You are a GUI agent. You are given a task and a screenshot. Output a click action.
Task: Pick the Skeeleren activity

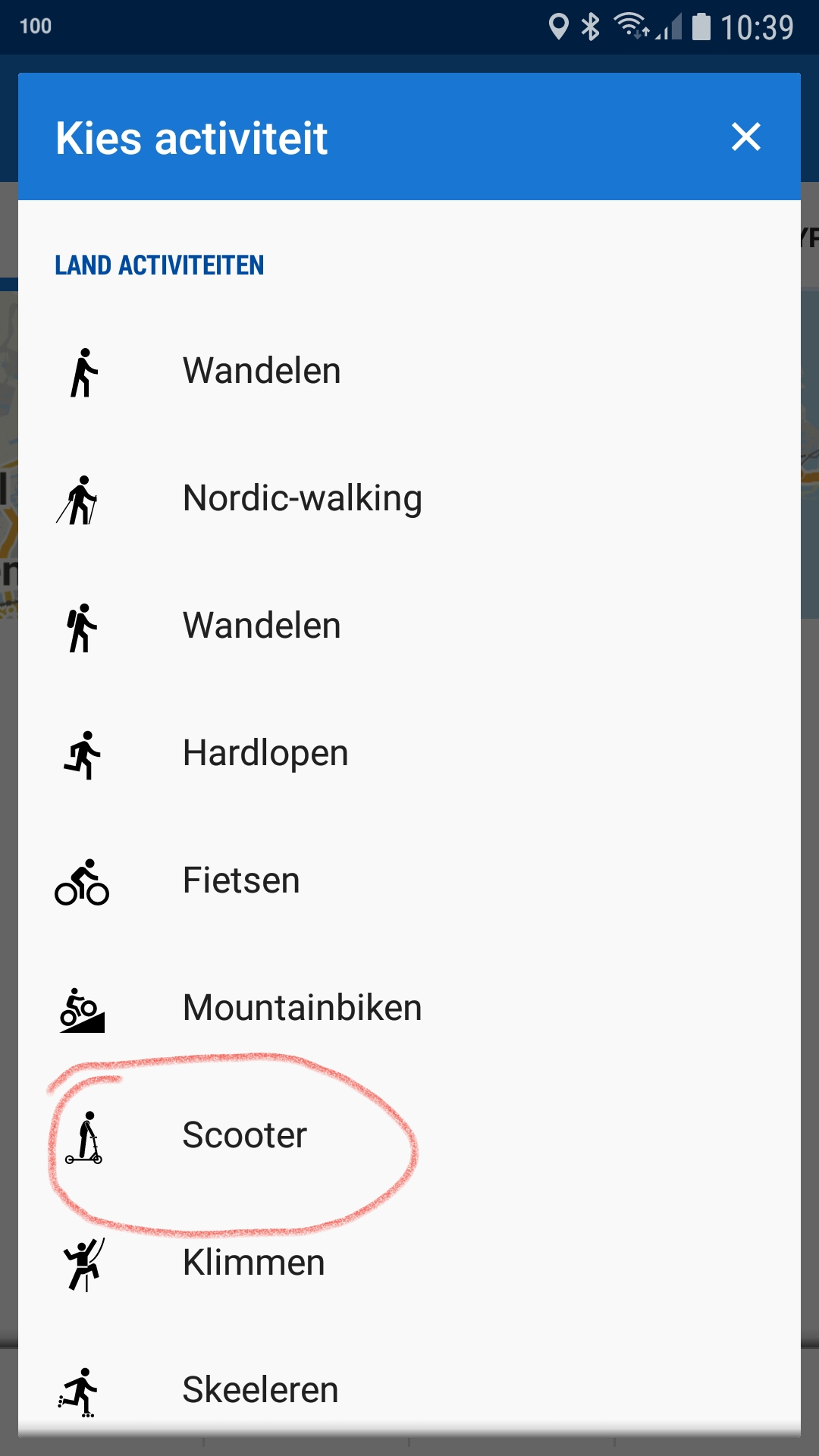coord(260,1391)
